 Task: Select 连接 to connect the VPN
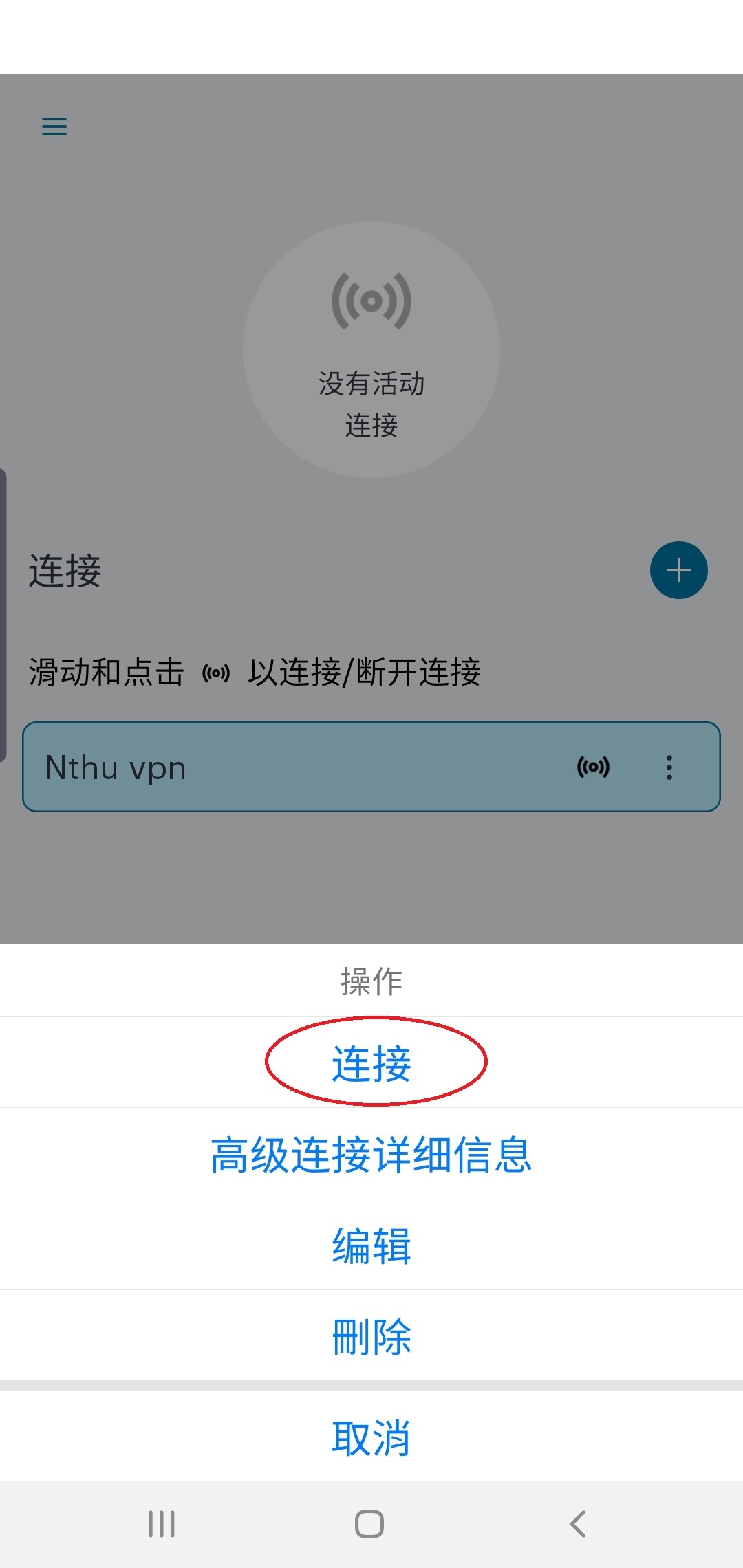(x=371, y=1063)
